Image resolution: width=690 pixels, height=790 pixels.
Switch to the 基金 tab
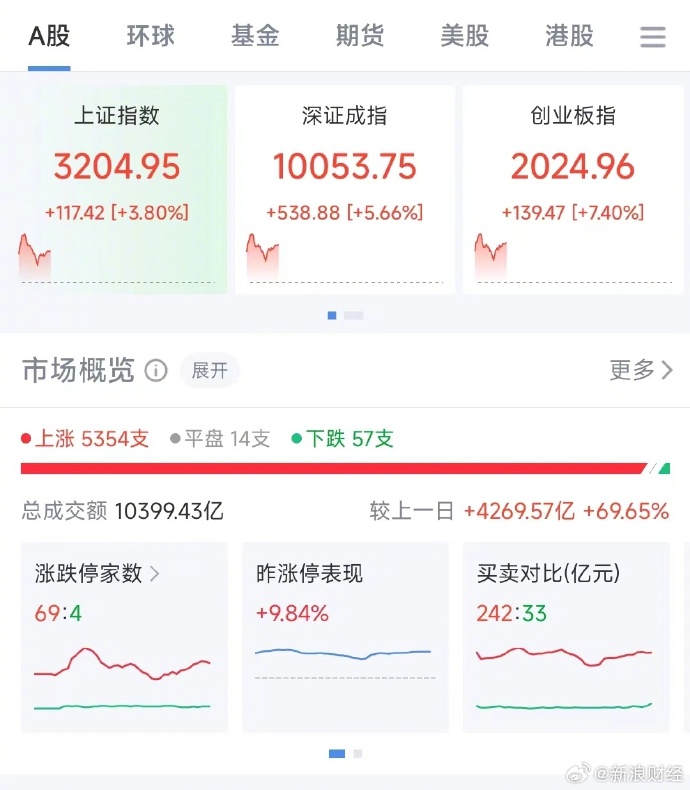click(x=255, y=37)
